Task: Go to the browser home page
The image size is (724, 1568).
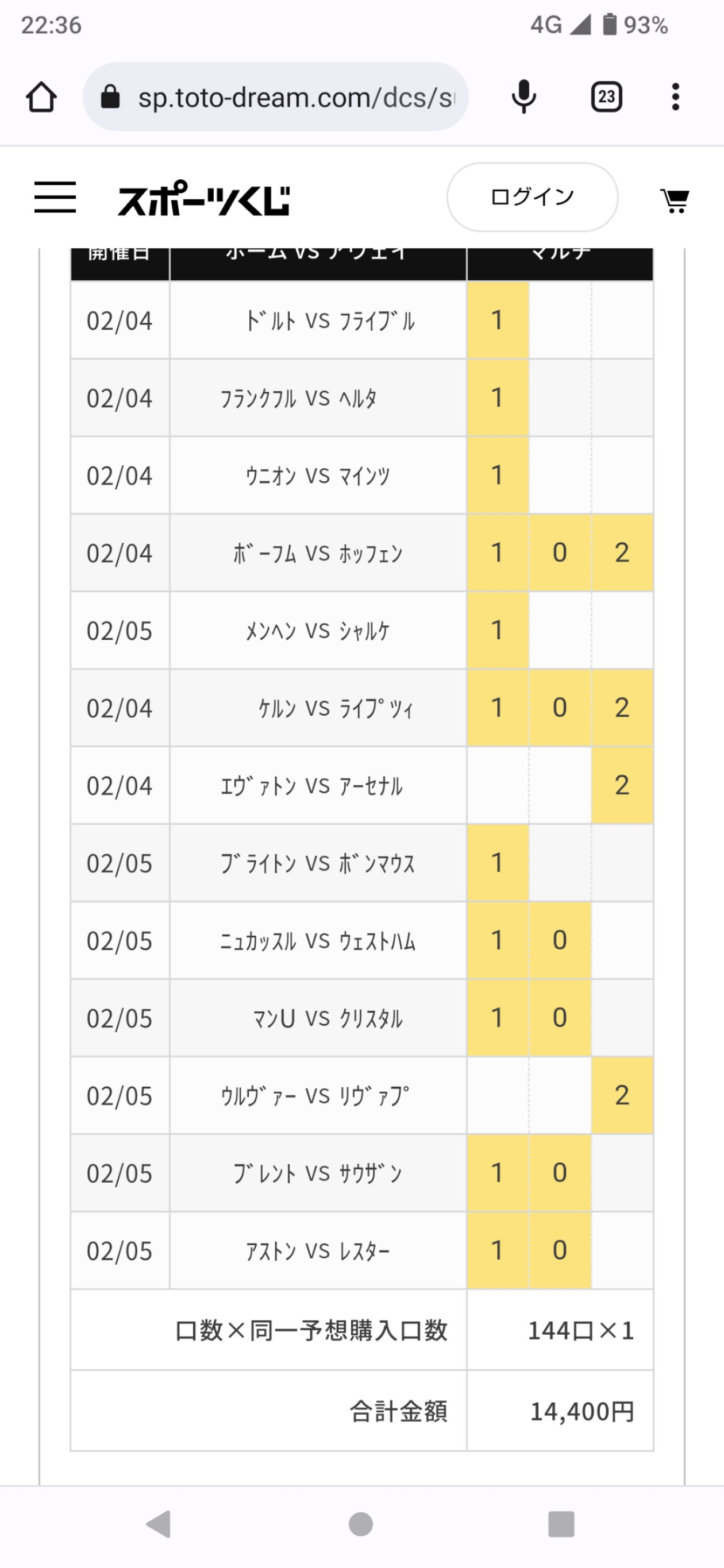Action: [41, 97]
